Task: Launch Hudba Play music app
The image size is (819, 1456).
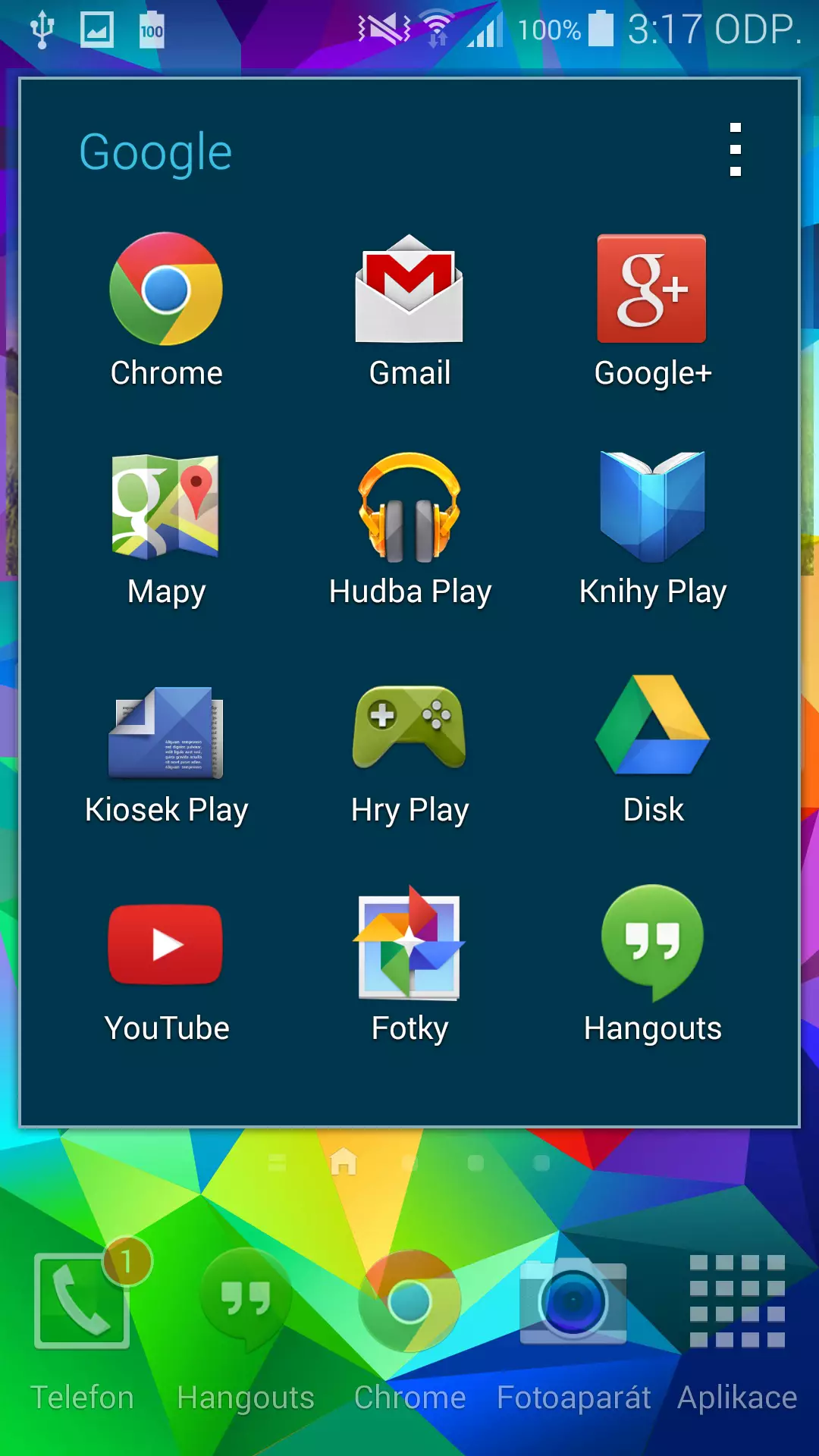Action: (x=409, y=529)
